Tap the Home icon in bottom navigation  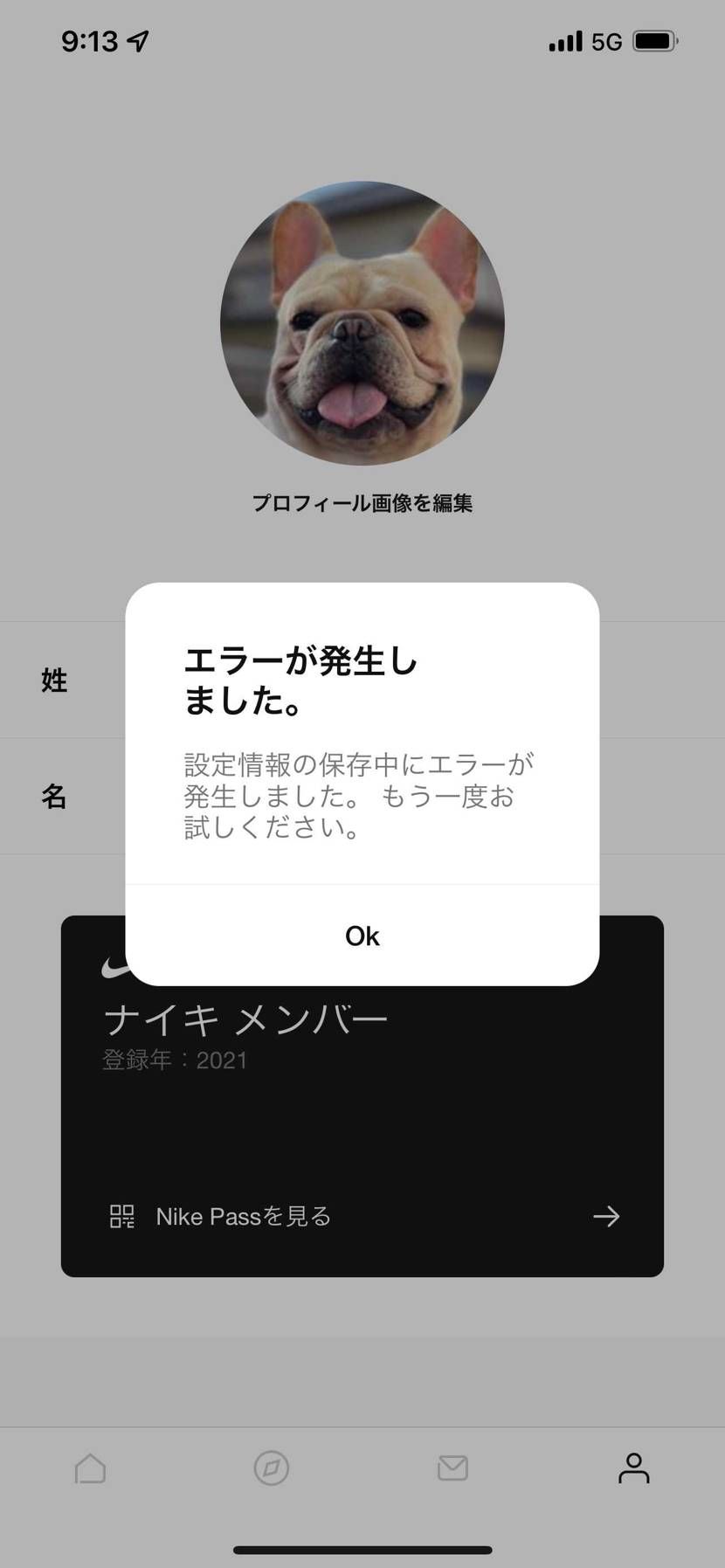[x=91, y=1468]
